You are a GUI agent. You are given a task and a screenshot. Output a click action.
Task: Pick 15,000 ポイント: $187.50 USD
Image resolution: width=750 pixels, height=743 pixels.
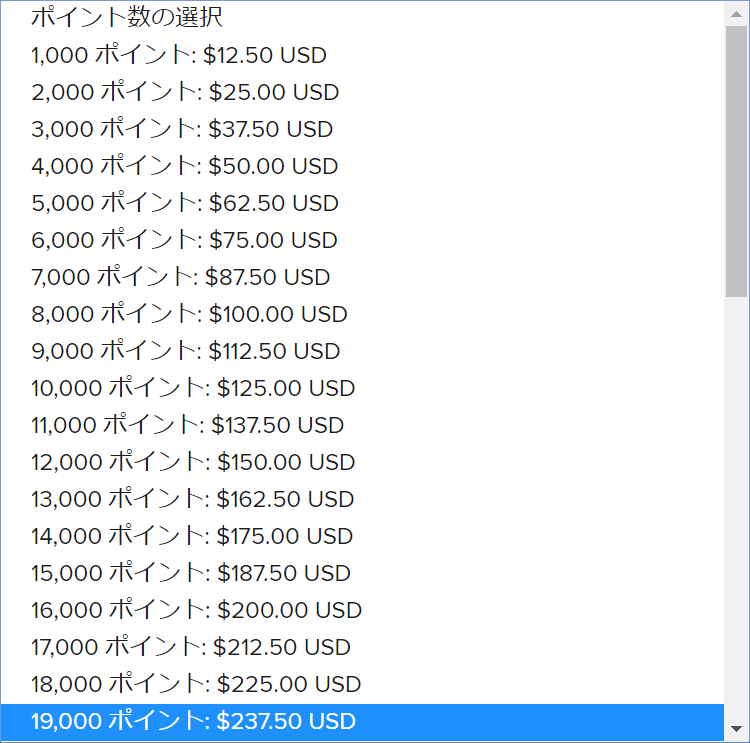pyautogui.click(x=191, y=573)
